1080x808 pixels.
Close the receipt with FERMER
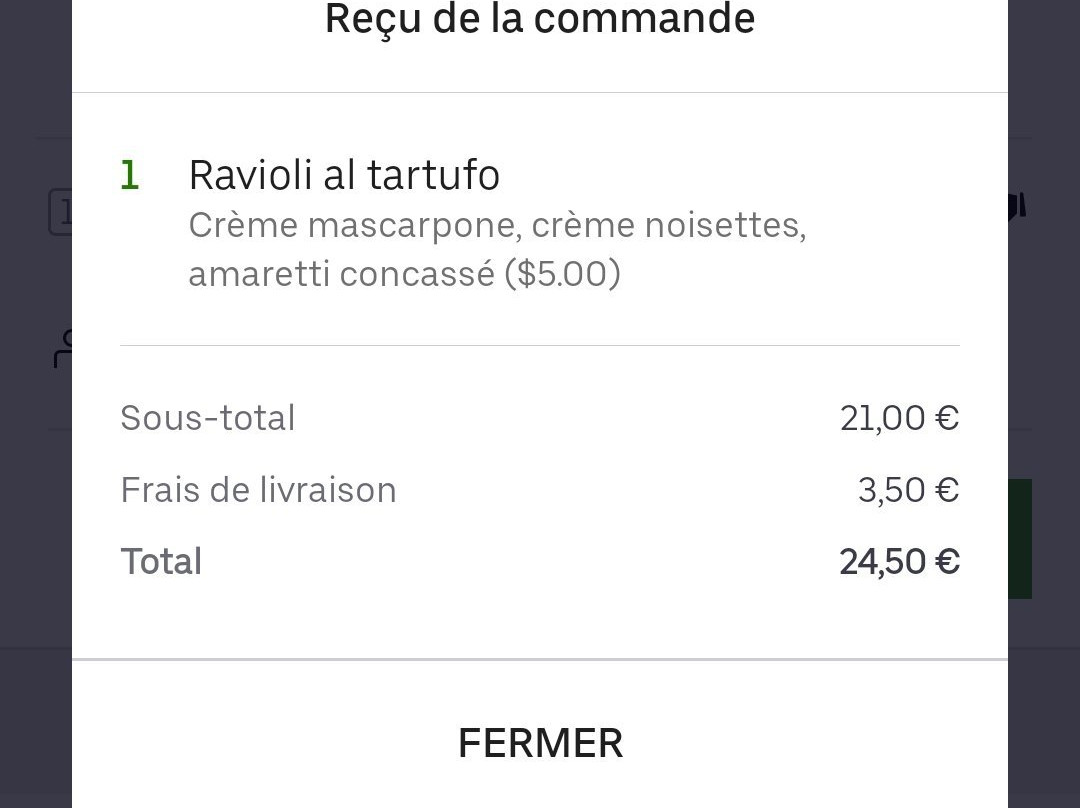coord(540,743)
